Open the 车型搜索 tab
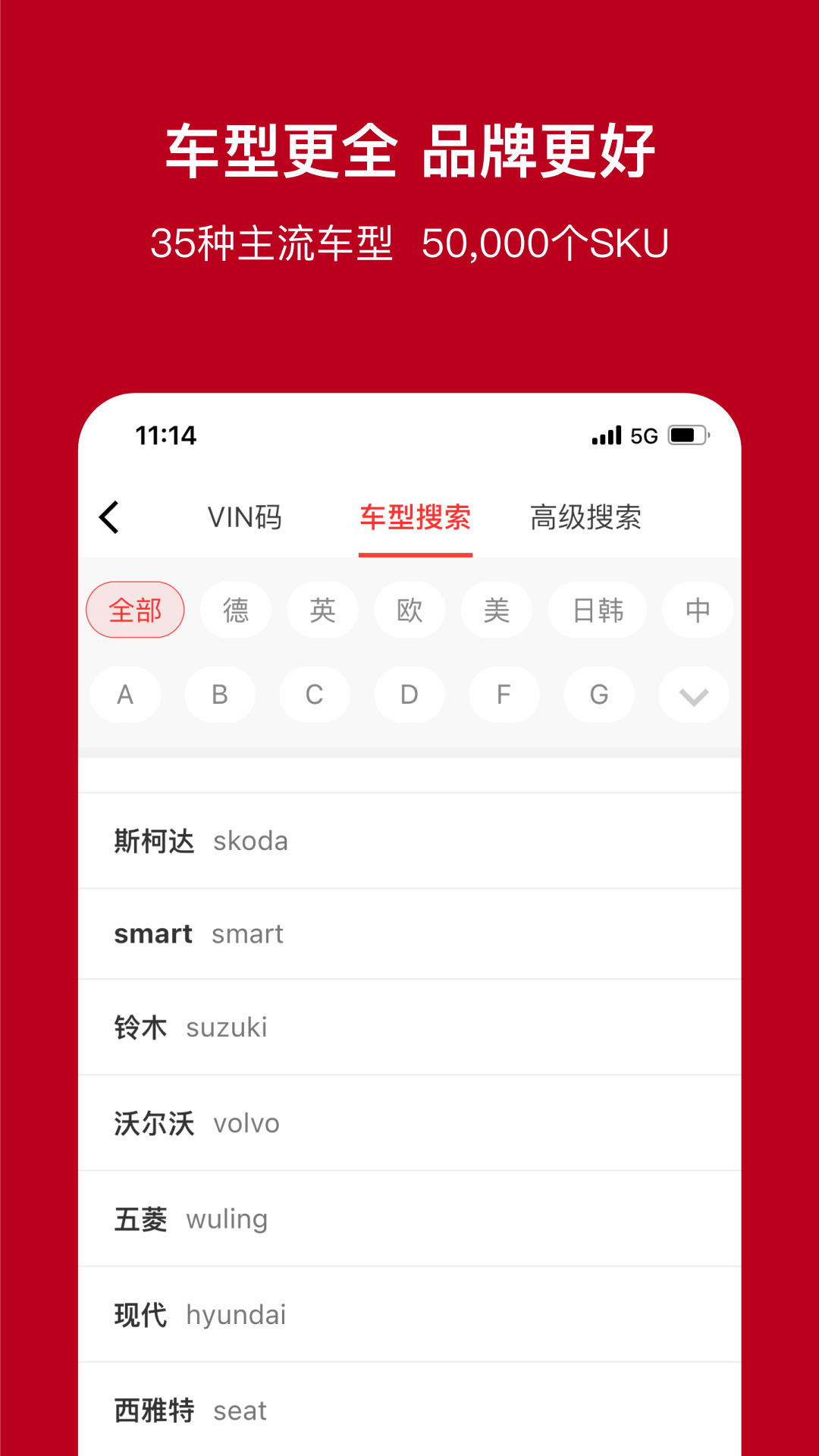Screen dimensions: 819x1456 pos(415,519)
